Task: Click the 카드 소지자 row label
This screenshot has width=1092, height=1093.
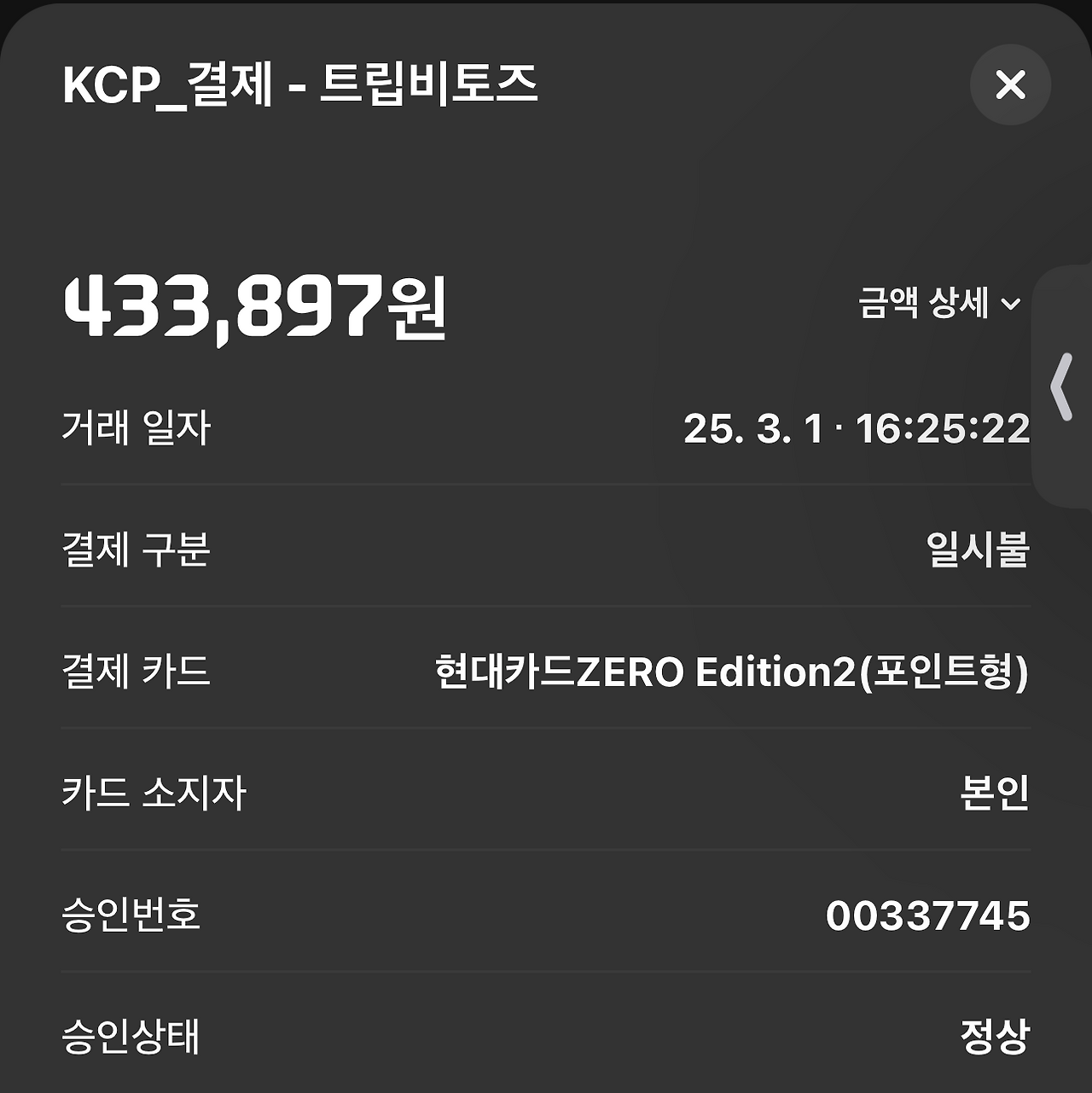Action: coord(154,792)
